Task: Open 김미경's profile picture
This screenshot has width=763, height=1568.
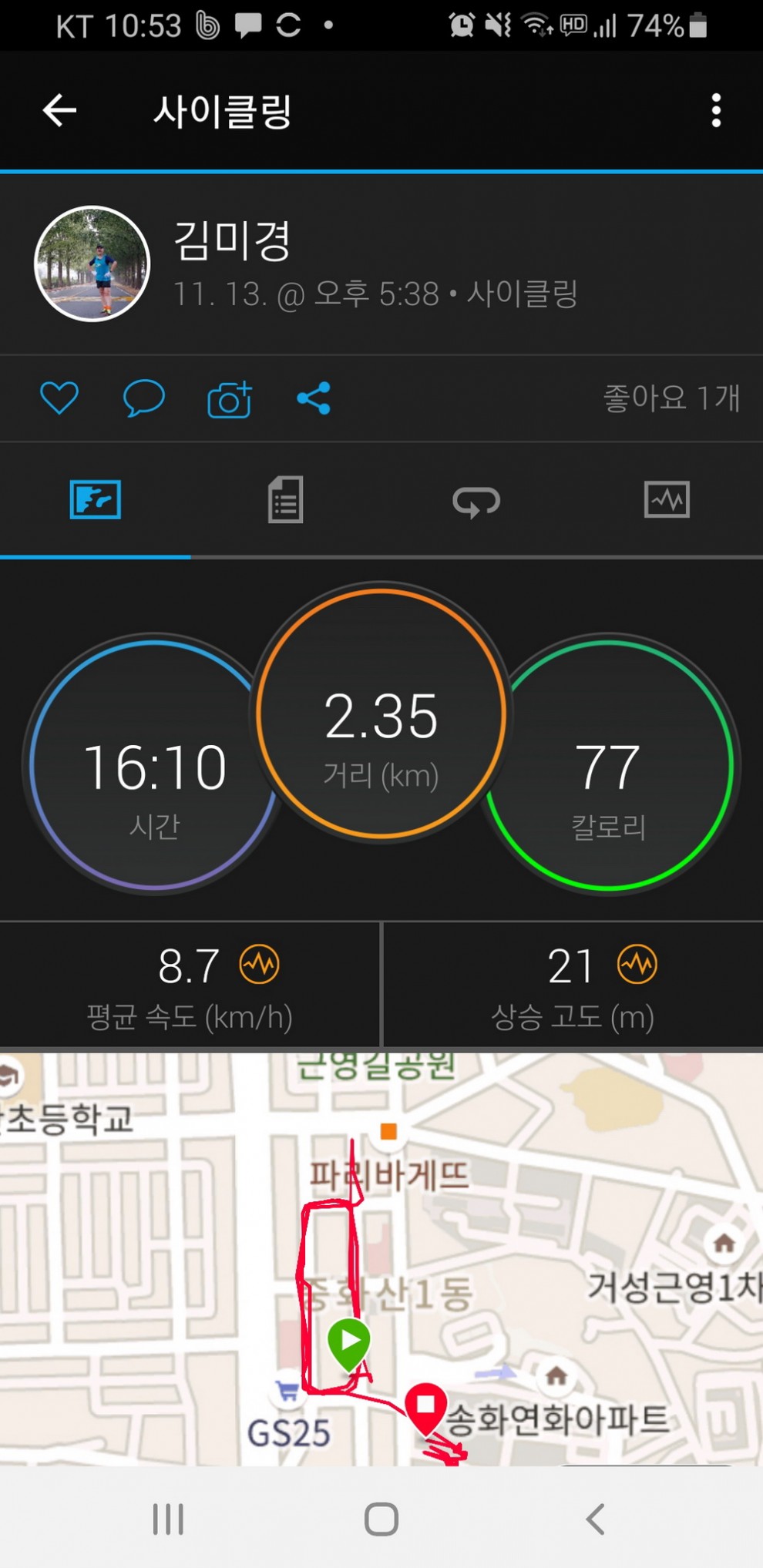Action: tap(92, 264)
